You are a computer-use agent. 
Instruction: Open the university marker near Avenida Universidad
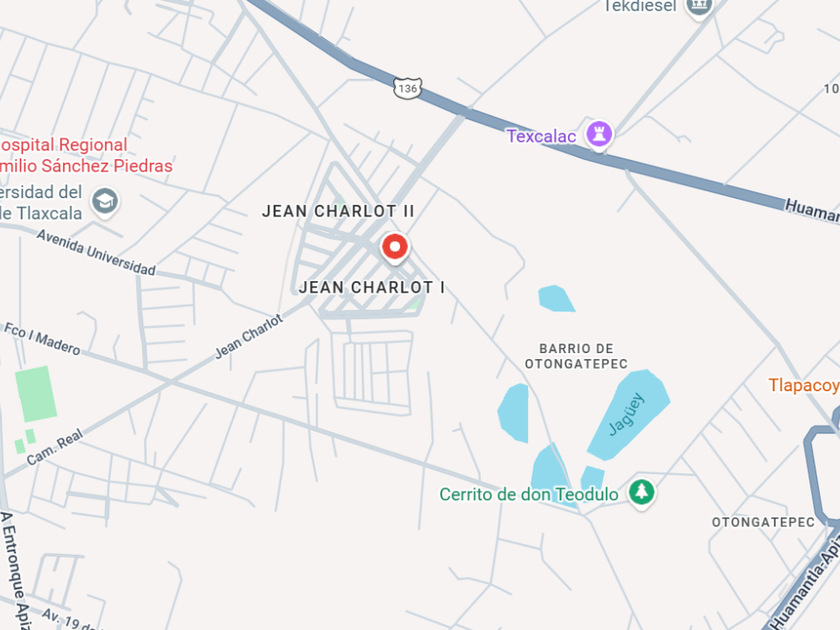coord(105,202)
